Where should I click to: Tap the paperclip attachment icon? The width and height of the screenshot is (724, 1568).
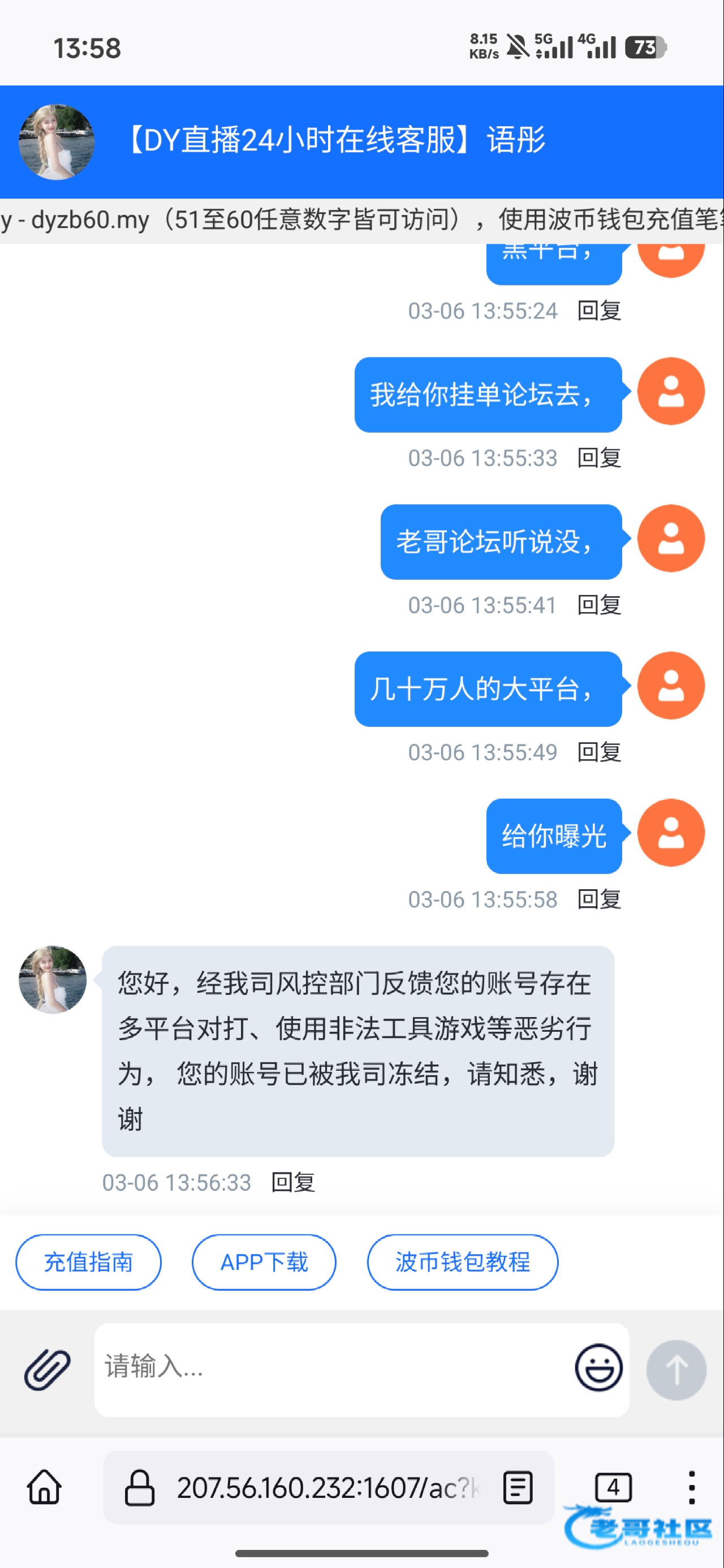click(x=48, y=1369)
